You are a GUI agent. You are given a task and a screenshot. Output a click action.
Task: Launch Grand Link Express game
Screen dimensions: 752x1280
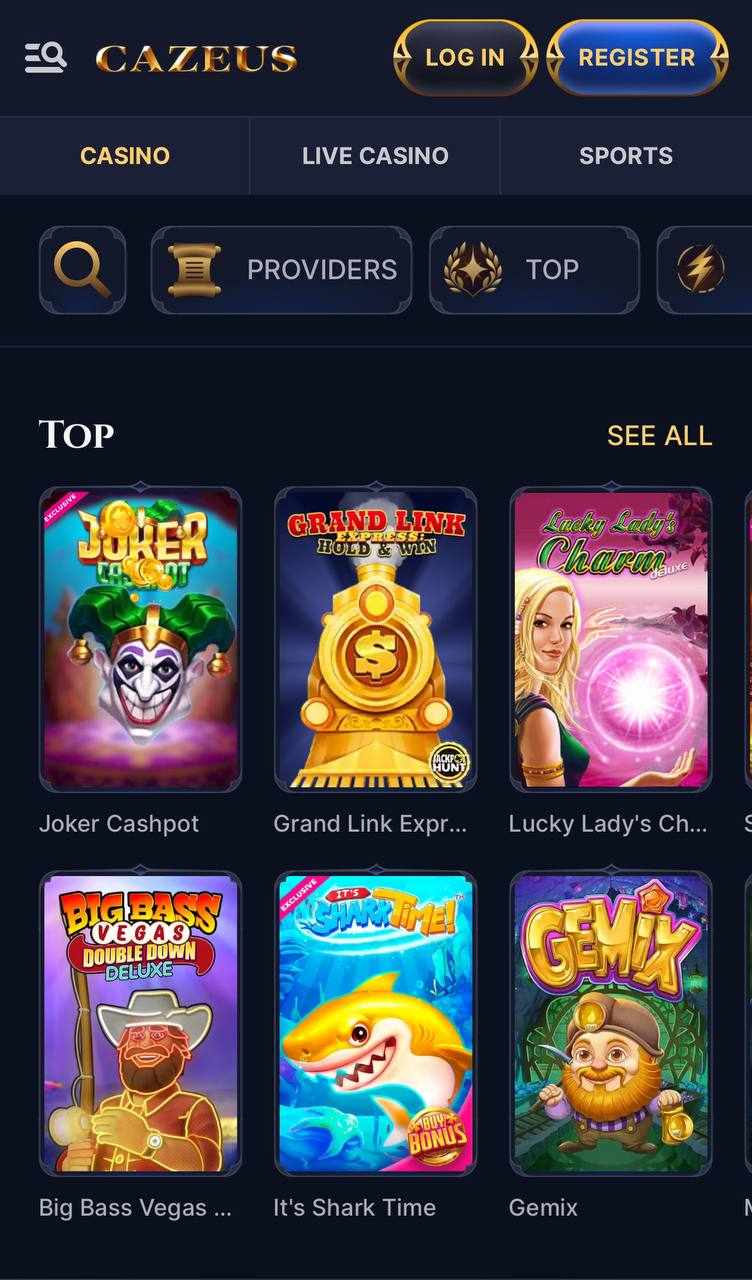click(x=375, y=640)
